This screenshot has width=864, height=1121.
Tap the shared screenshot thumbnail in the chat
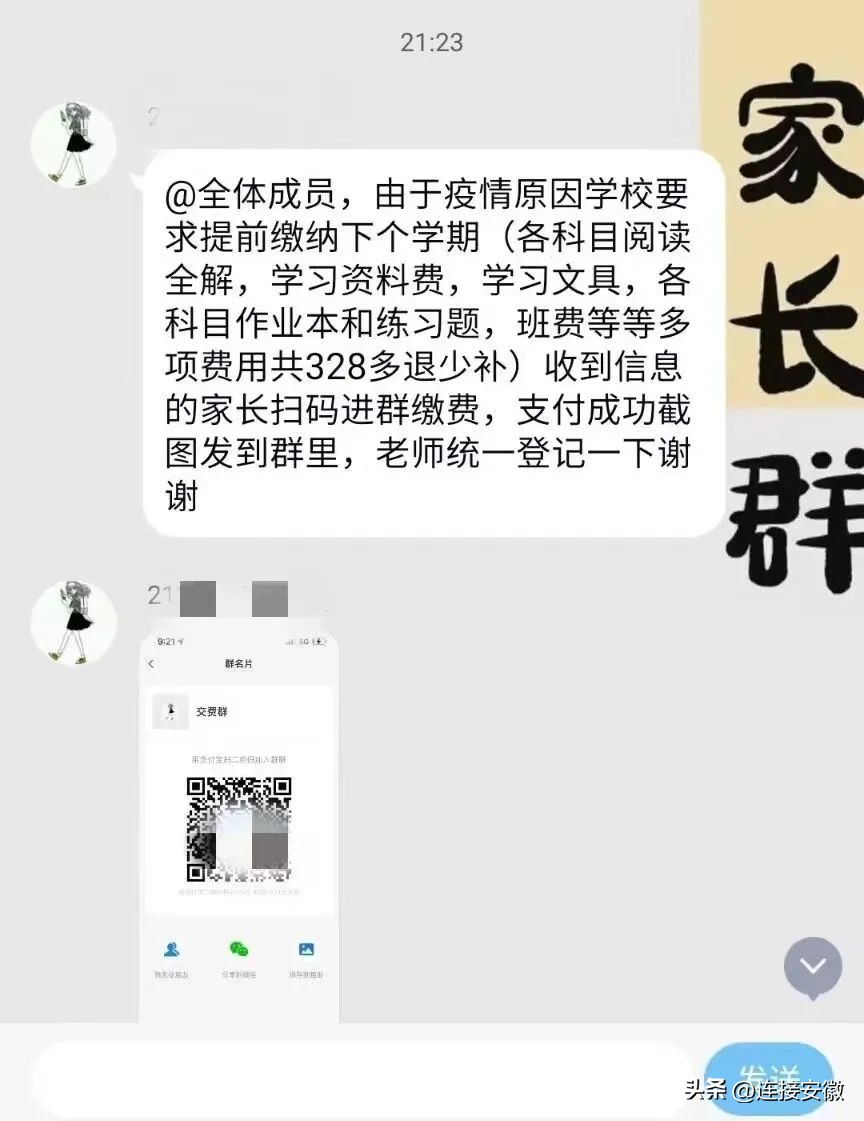coord(238,820)
